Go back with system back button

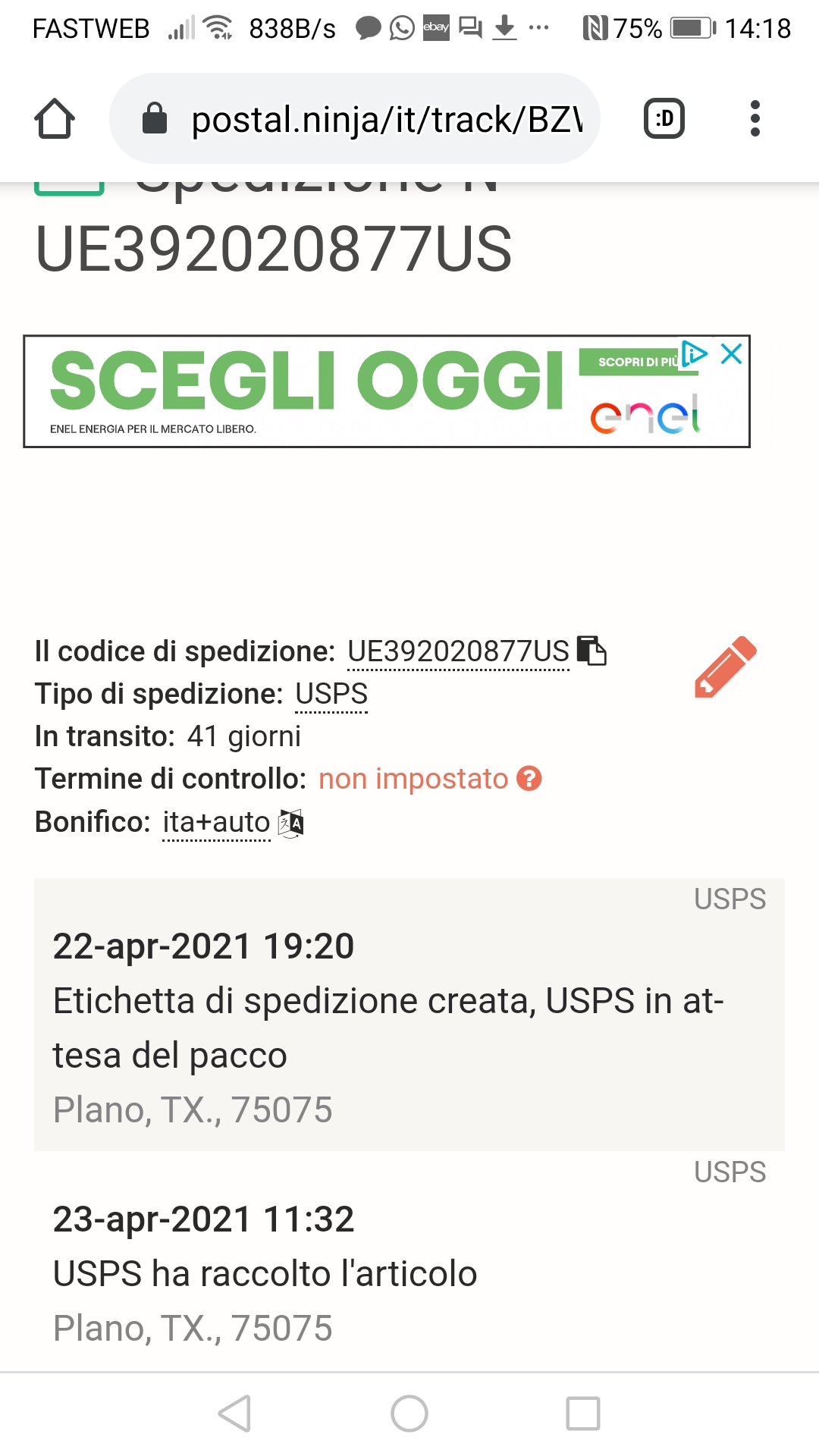[x=234, y=1414]
